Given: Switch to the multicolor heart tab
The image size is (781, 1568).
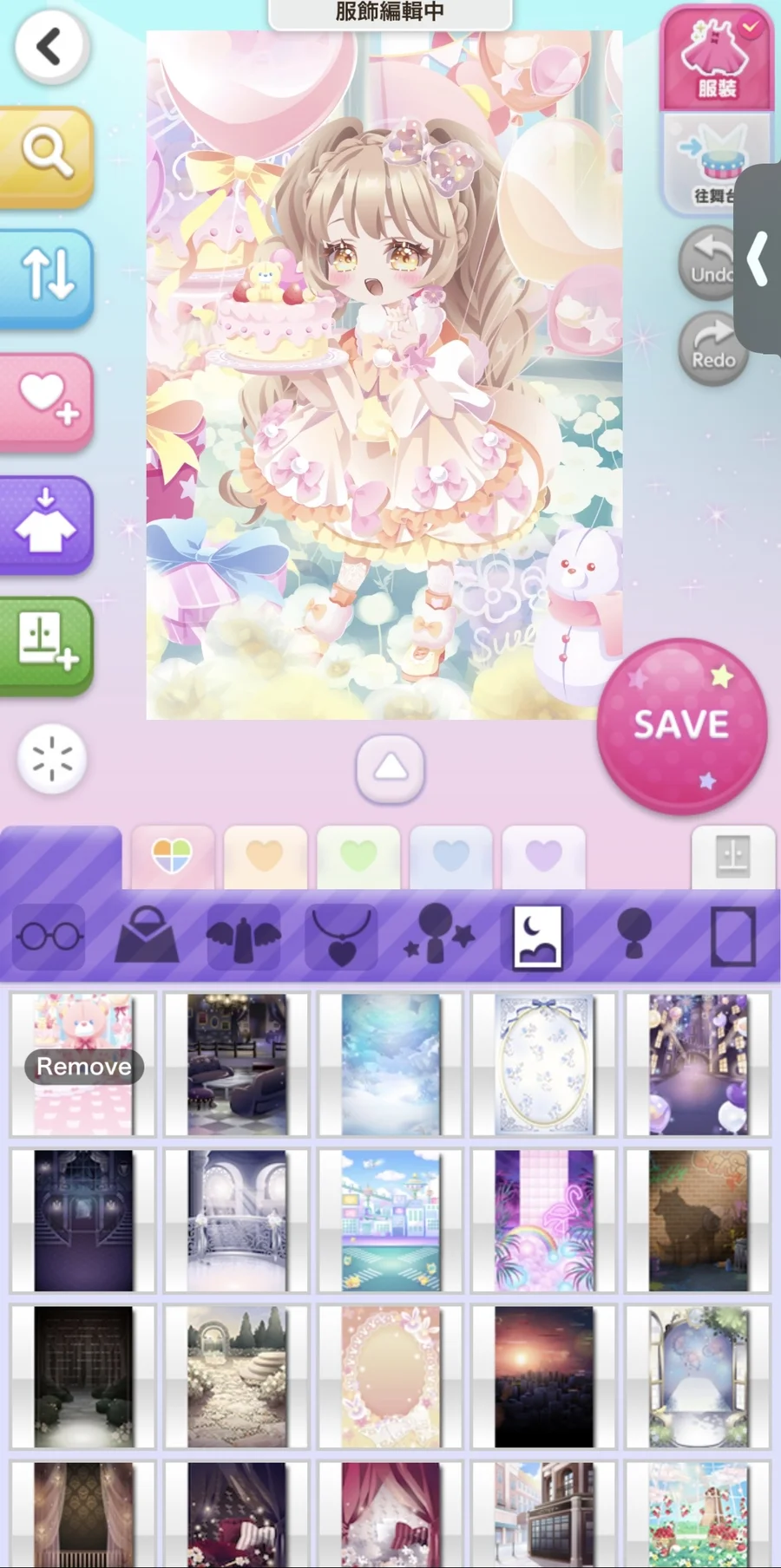Looking at the screenshot, I should coord(173,857).
